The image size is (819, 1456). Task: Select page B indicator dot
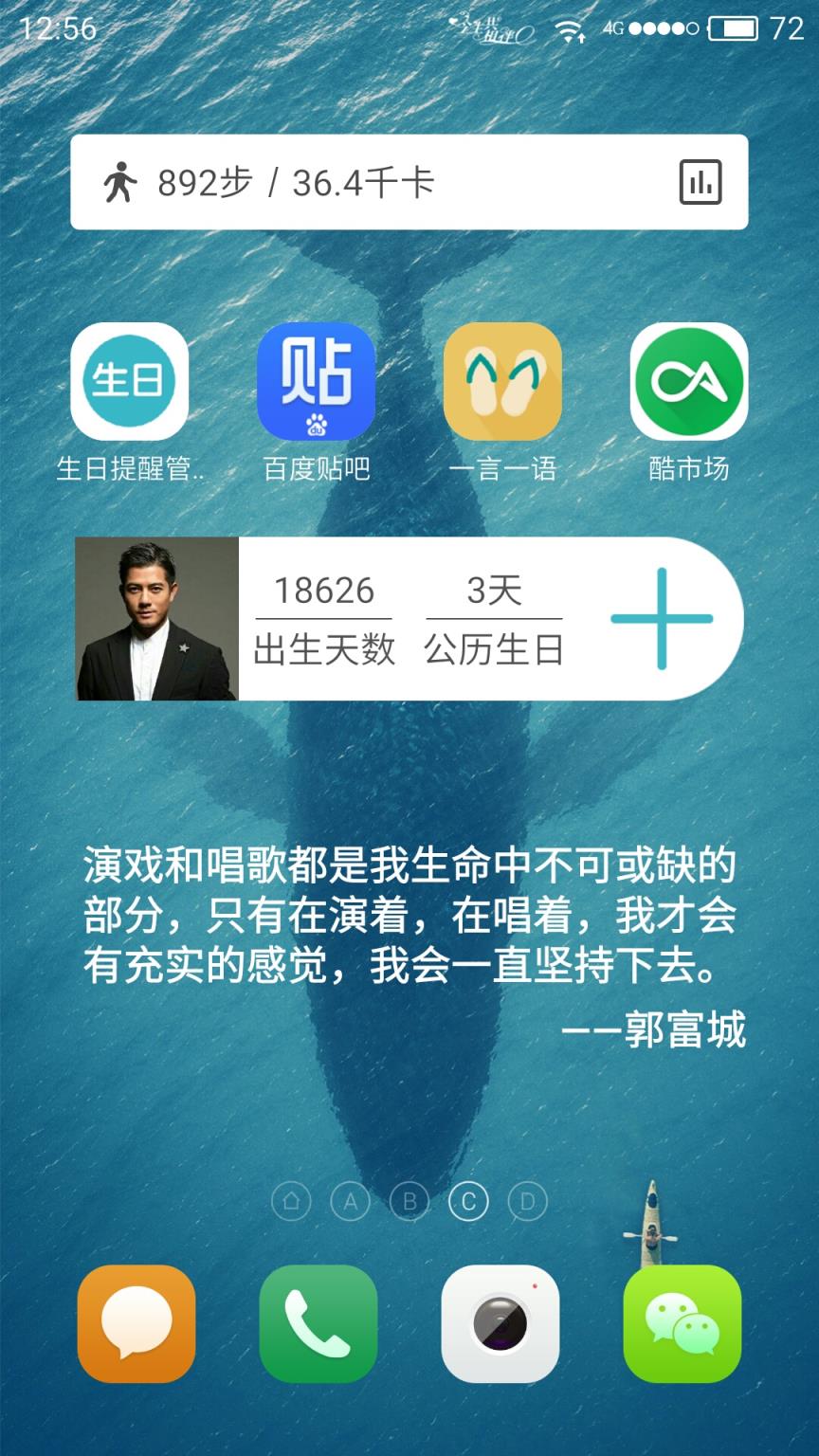pos(409,1199)
